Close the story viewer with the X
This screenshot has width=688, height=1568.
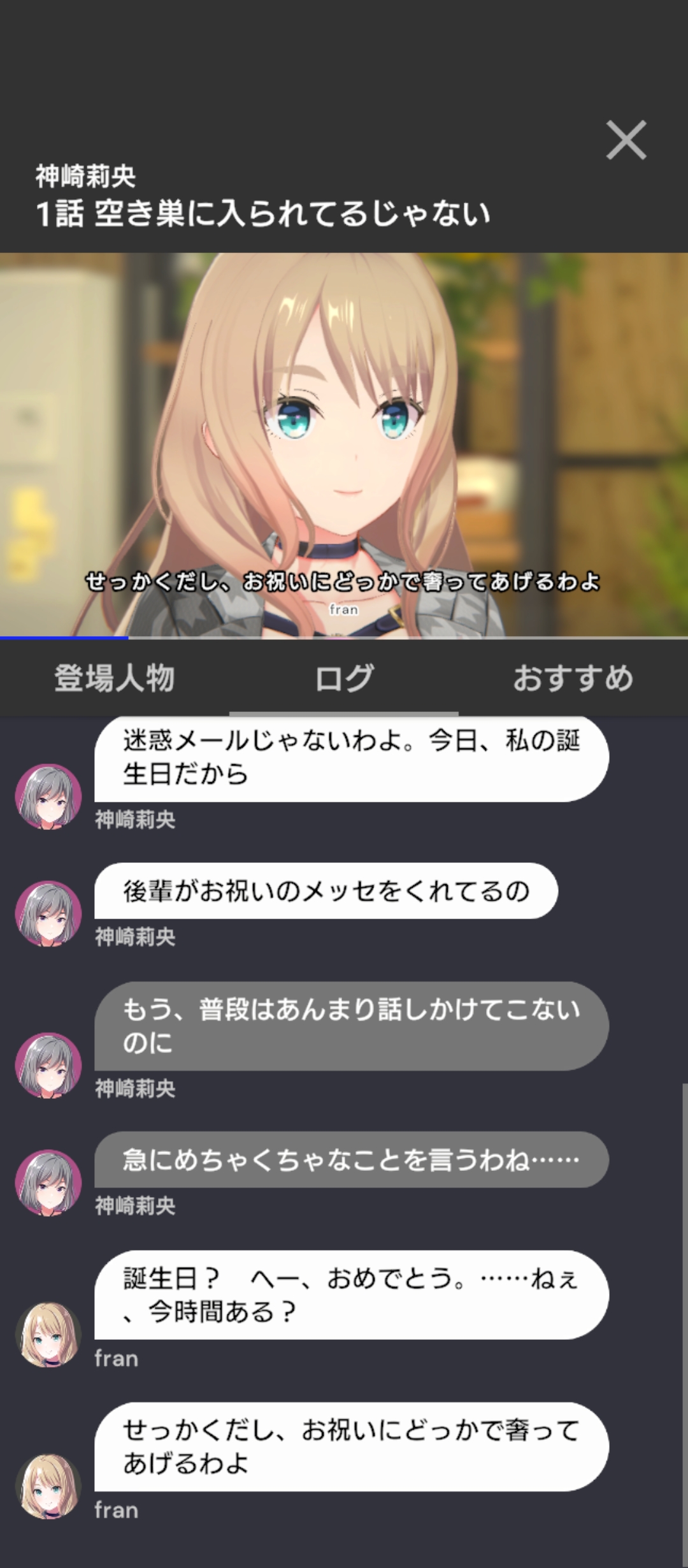[626, 140]
